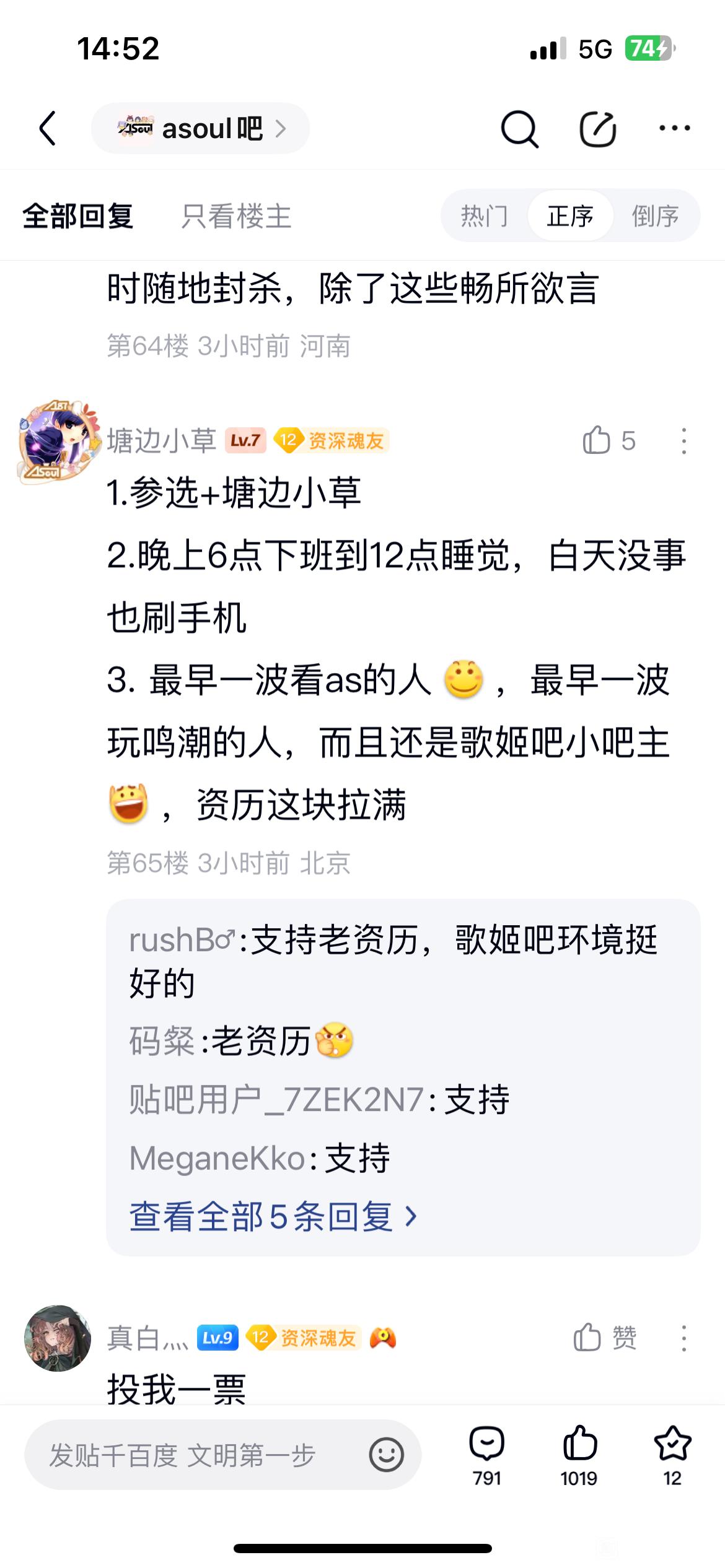Image resolution: width=725 pixels, height=1568 pixels.
Task: Select 正序 sort order
Action: (x=569, y=216)
